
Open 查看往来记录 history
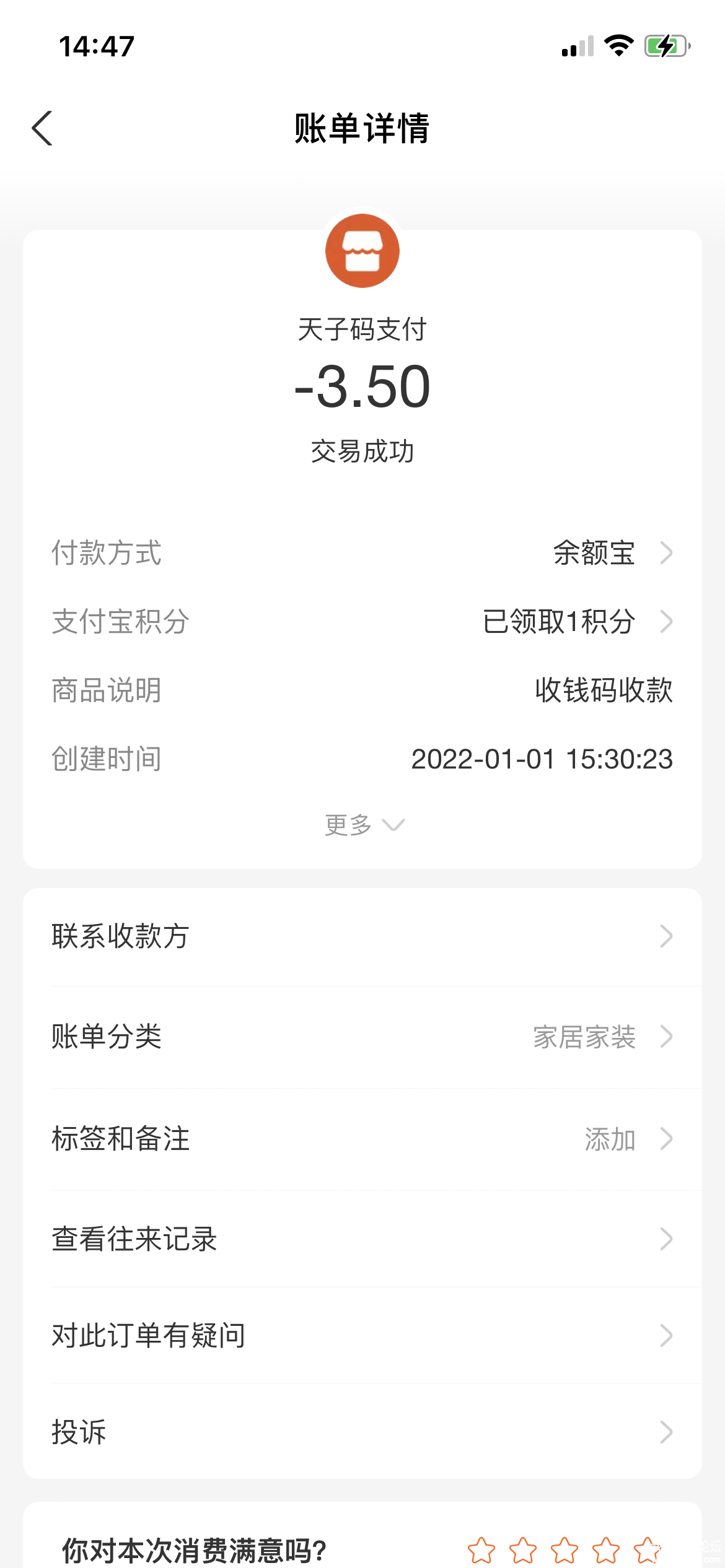point(362,1239)
